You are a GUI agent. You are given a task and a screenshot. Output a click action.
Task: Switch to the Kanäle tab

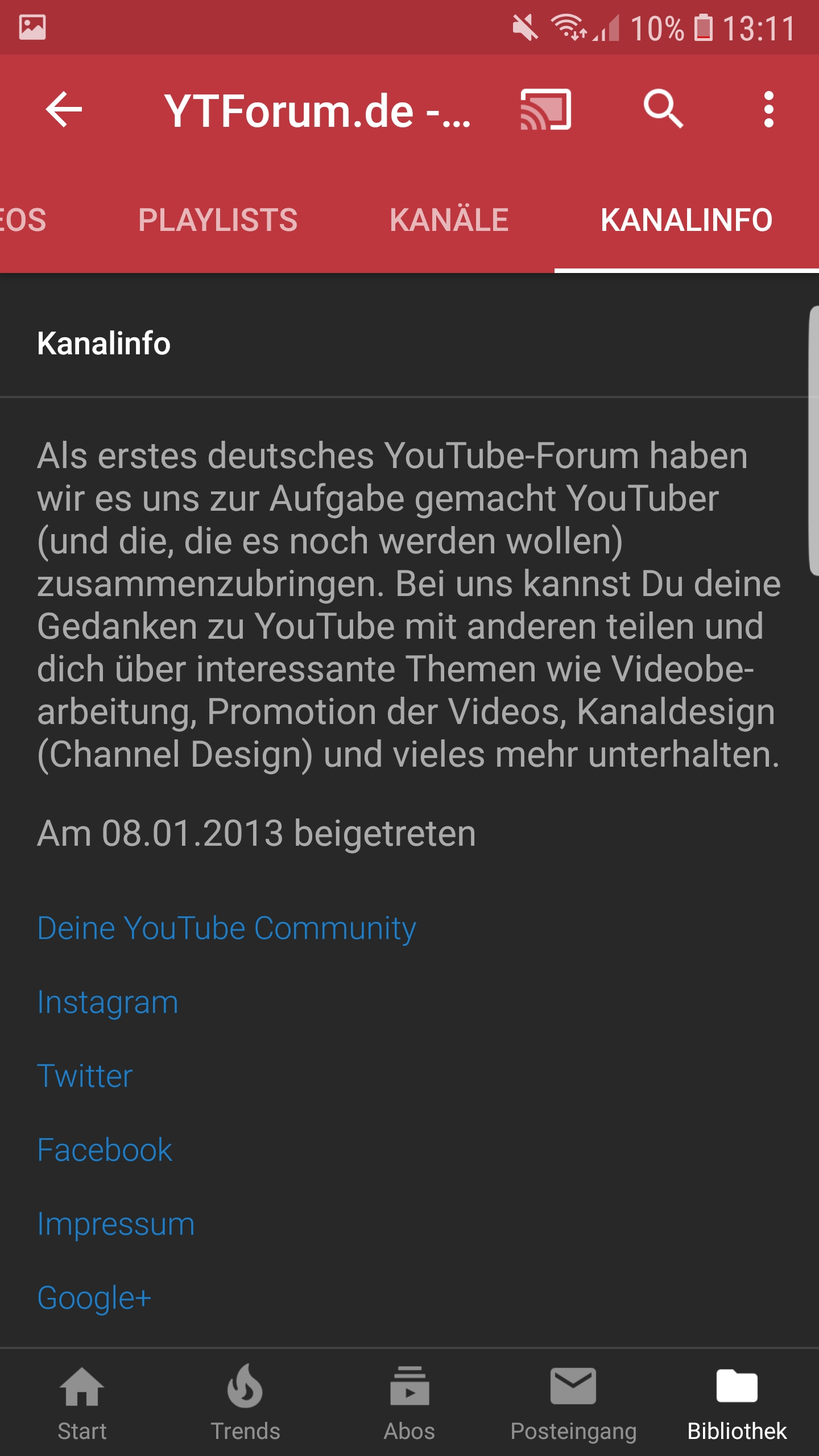pyautogui.click(x=449, y=220)
